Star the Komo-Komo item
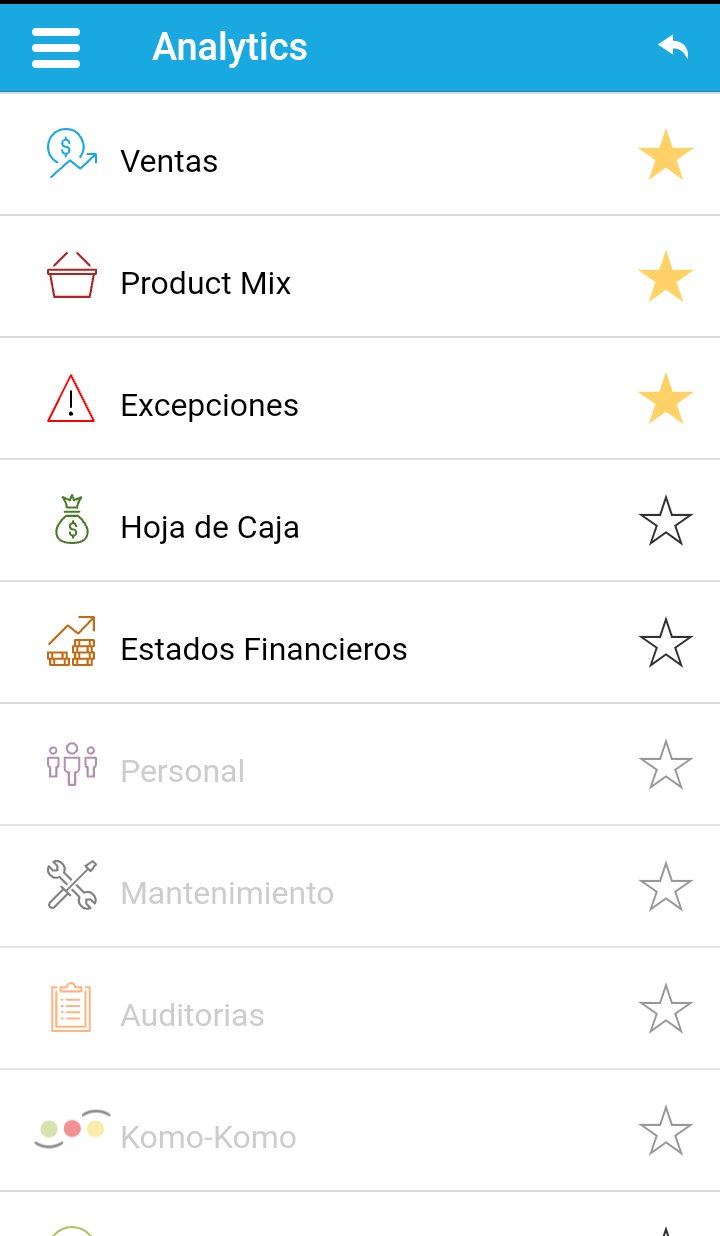720x1236 pixels. [x=665, y=1132]
